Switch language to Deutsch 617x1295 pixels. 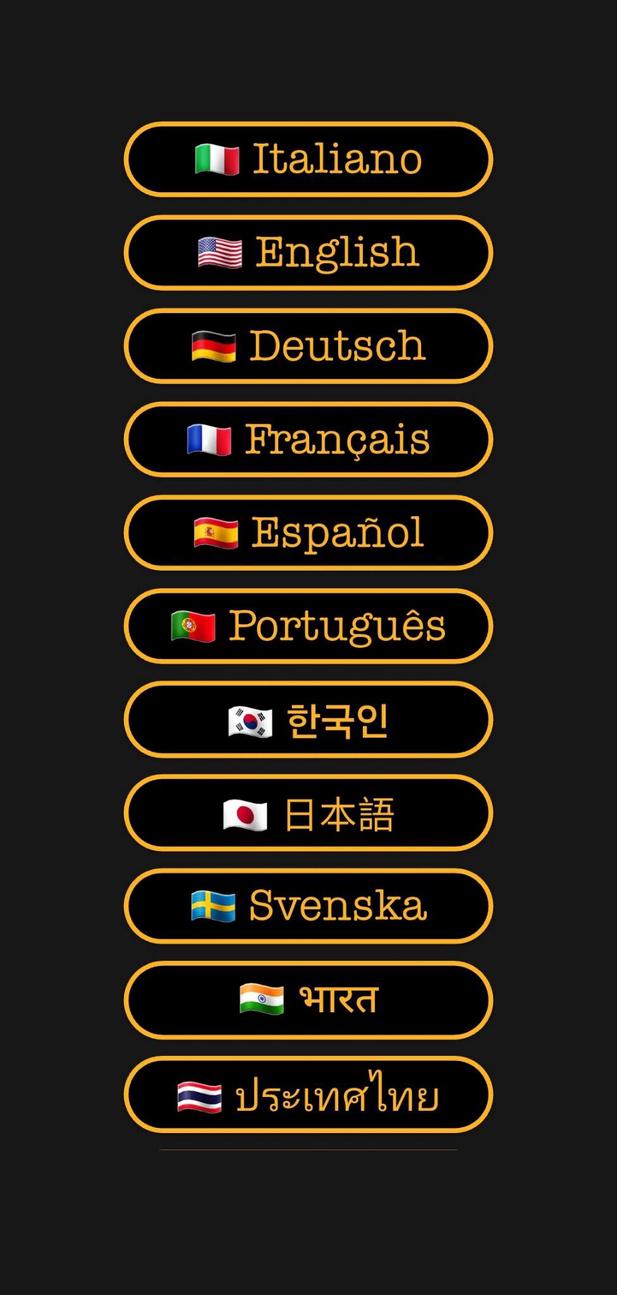(x=308, y=346)
